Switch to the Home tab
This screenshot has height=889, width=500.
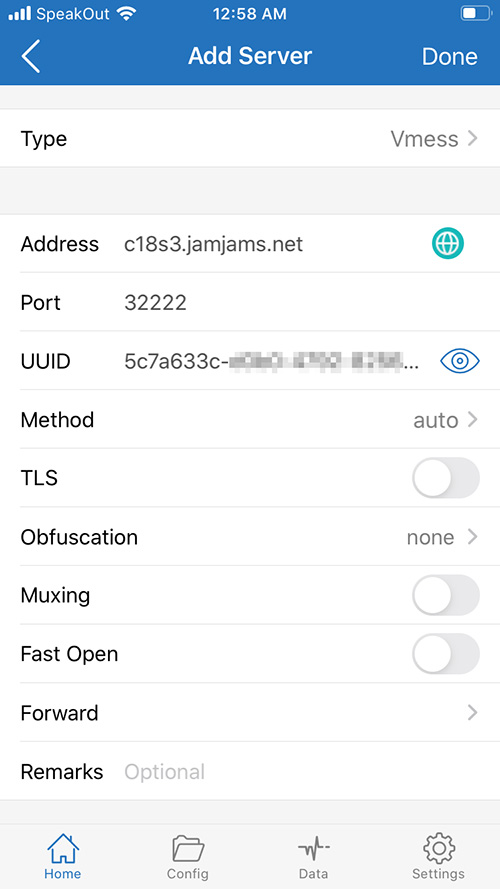click(x=63, y=857)
